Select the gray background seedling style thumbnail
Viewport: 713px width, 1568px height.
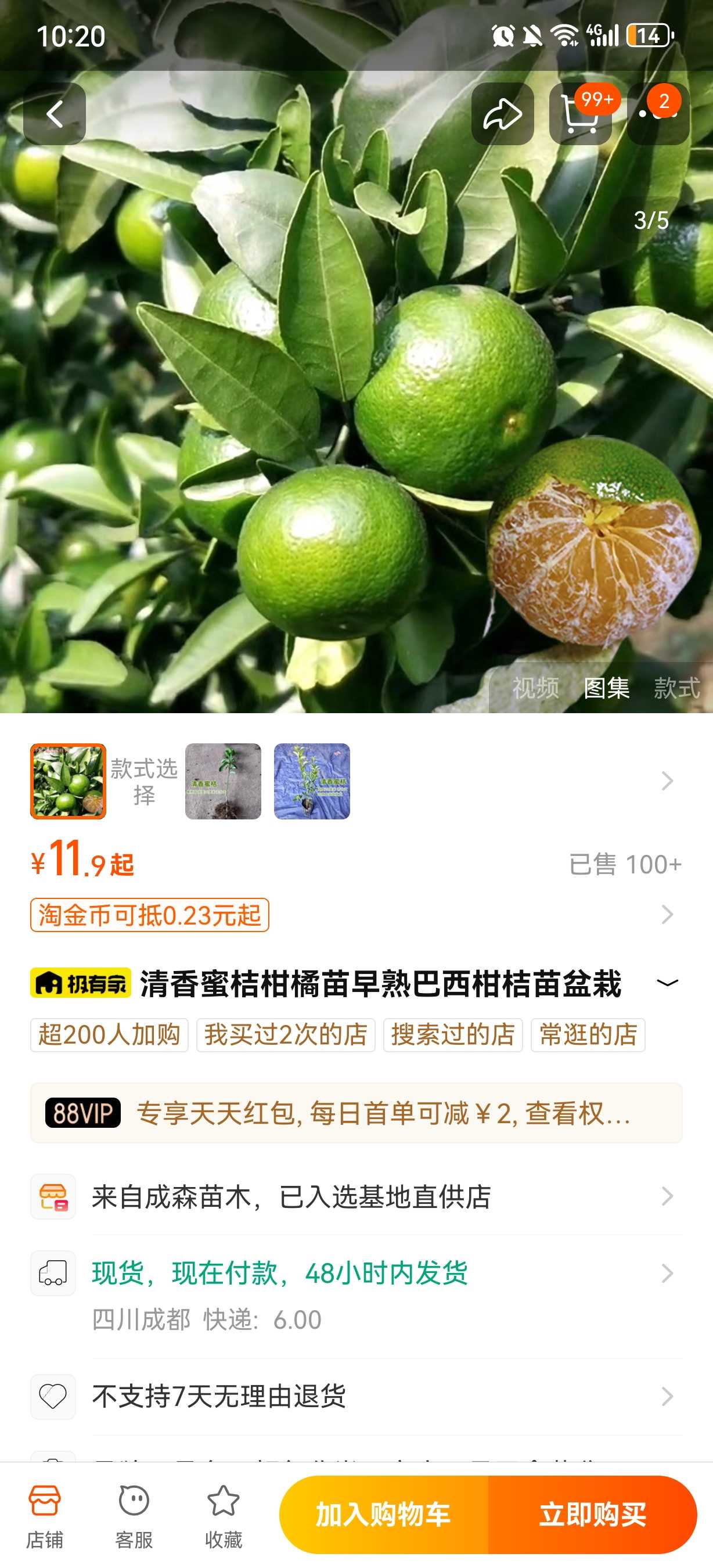pyautogui.click(x=222, y=781)
